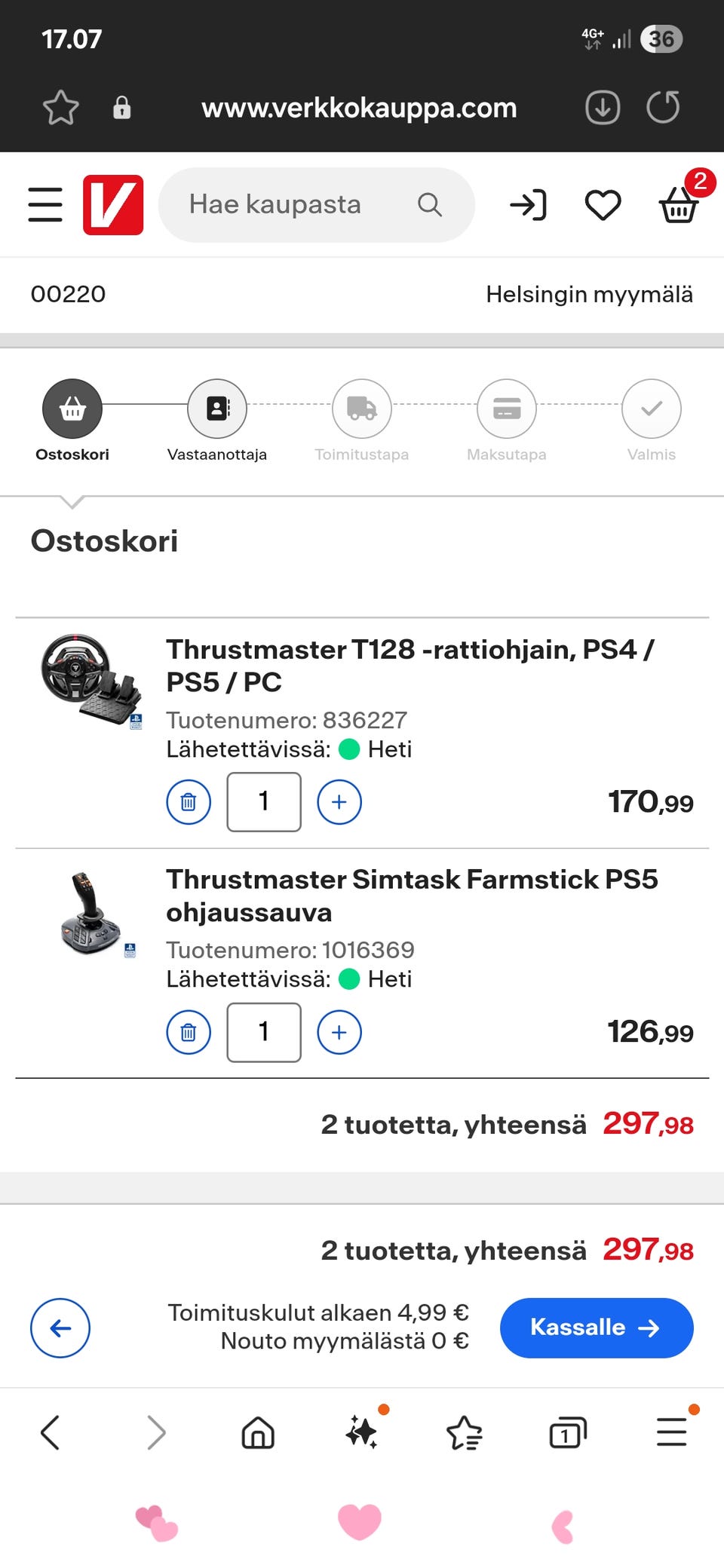Proceed with the Kassalle button
This screenshot has width=724, height=1568.
pyautogui.click(x=596, y=1328)
